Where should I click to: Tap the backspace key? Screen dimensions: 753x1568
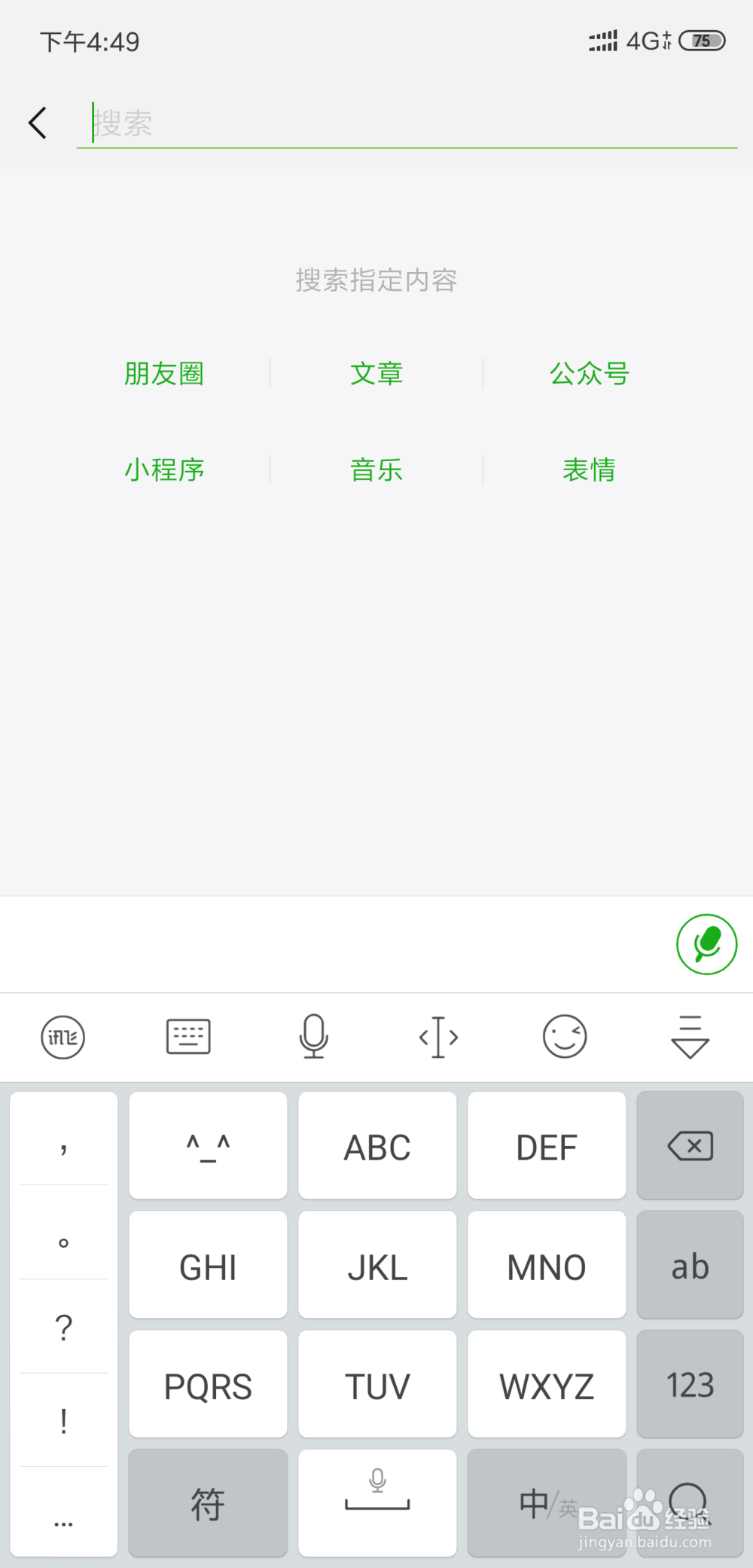(690, 1145)
